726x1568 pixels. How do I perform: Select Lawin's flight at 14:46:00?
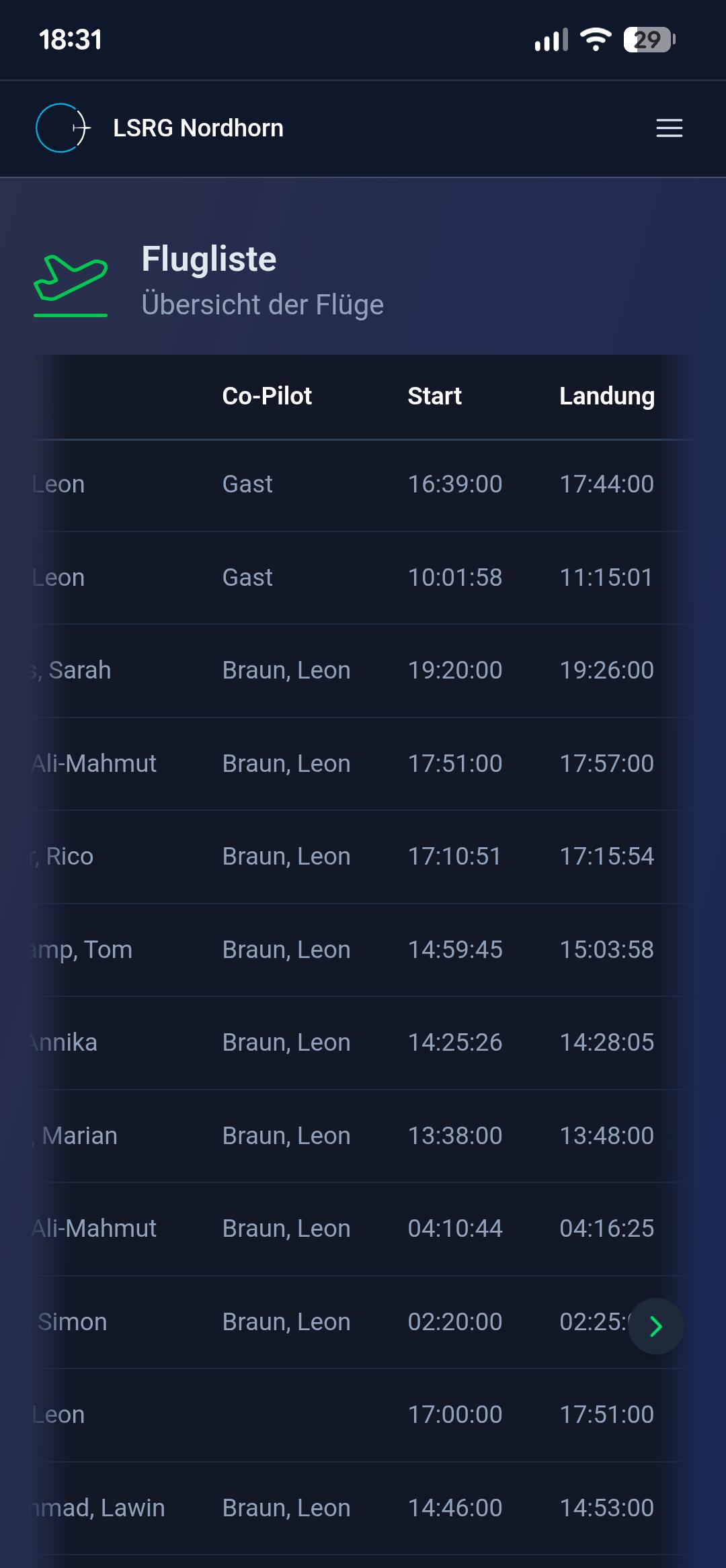pos(363,1508)
